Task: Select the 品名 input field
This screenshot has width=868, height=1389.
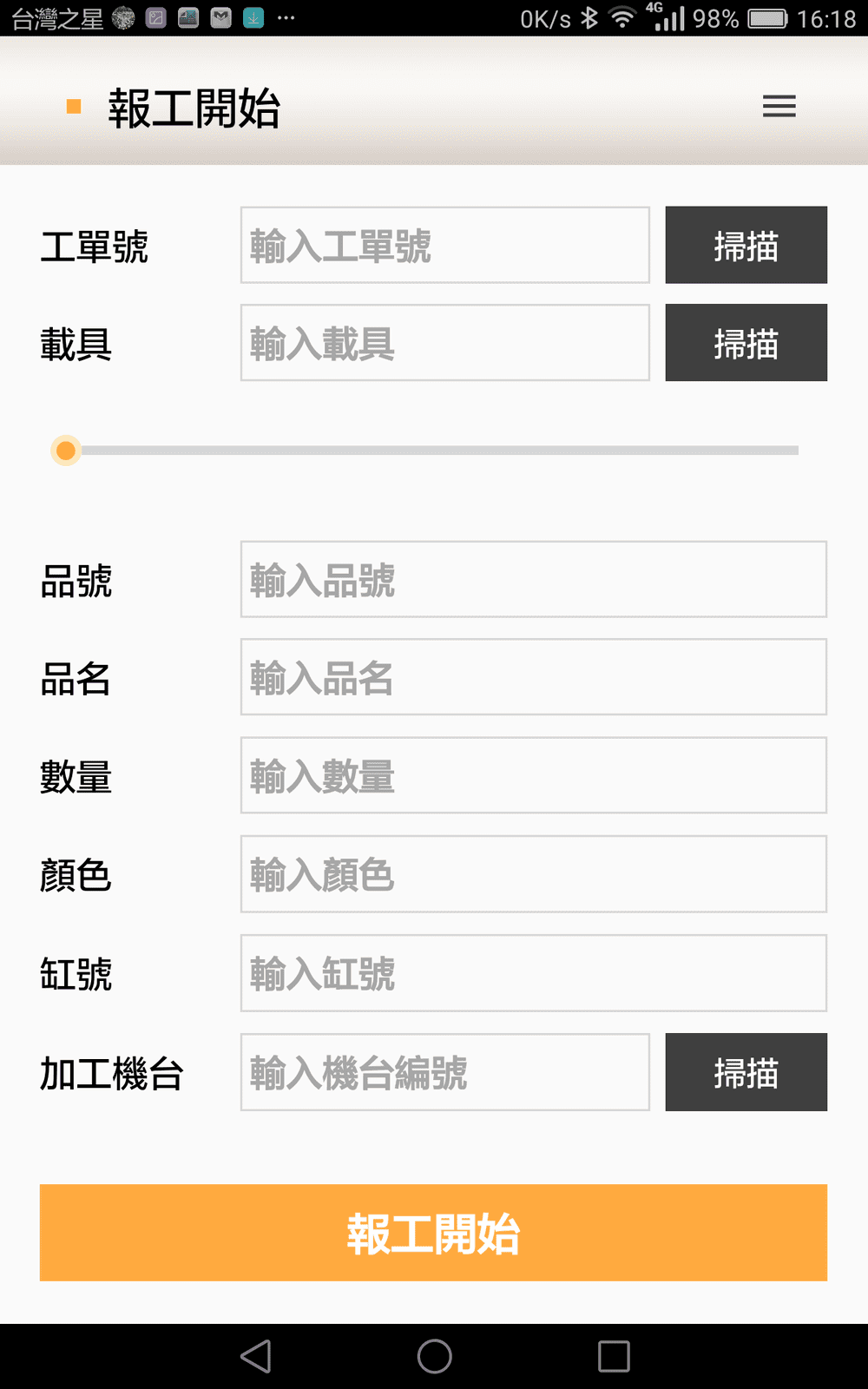Action: click(x=534, y=677)
